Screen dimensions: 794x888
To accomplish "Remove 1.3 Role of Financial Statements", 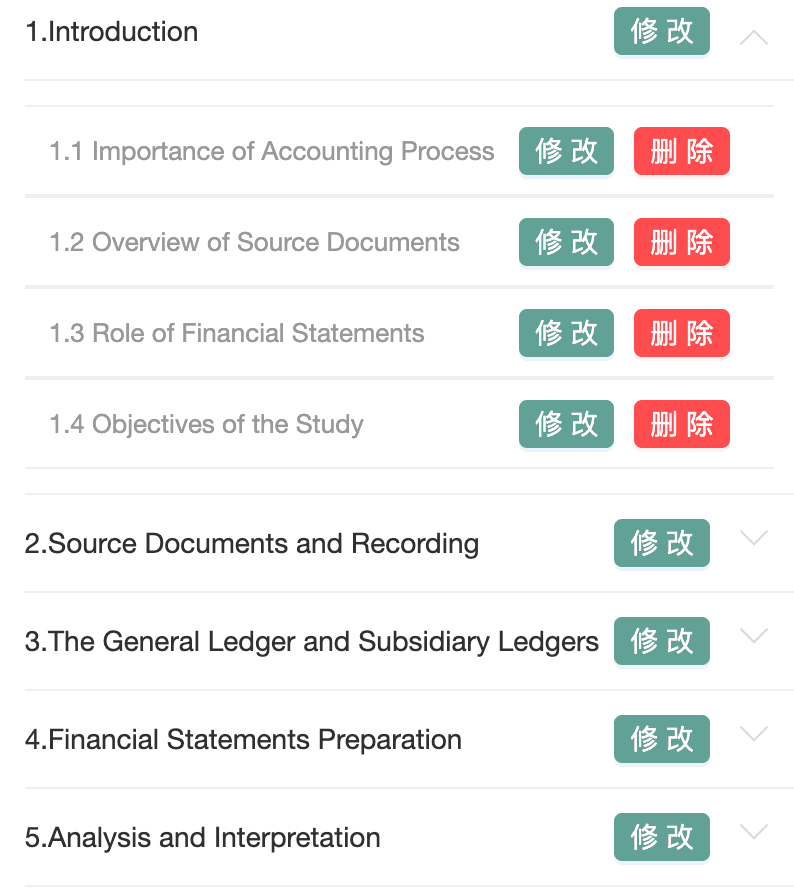I will 681,333.
